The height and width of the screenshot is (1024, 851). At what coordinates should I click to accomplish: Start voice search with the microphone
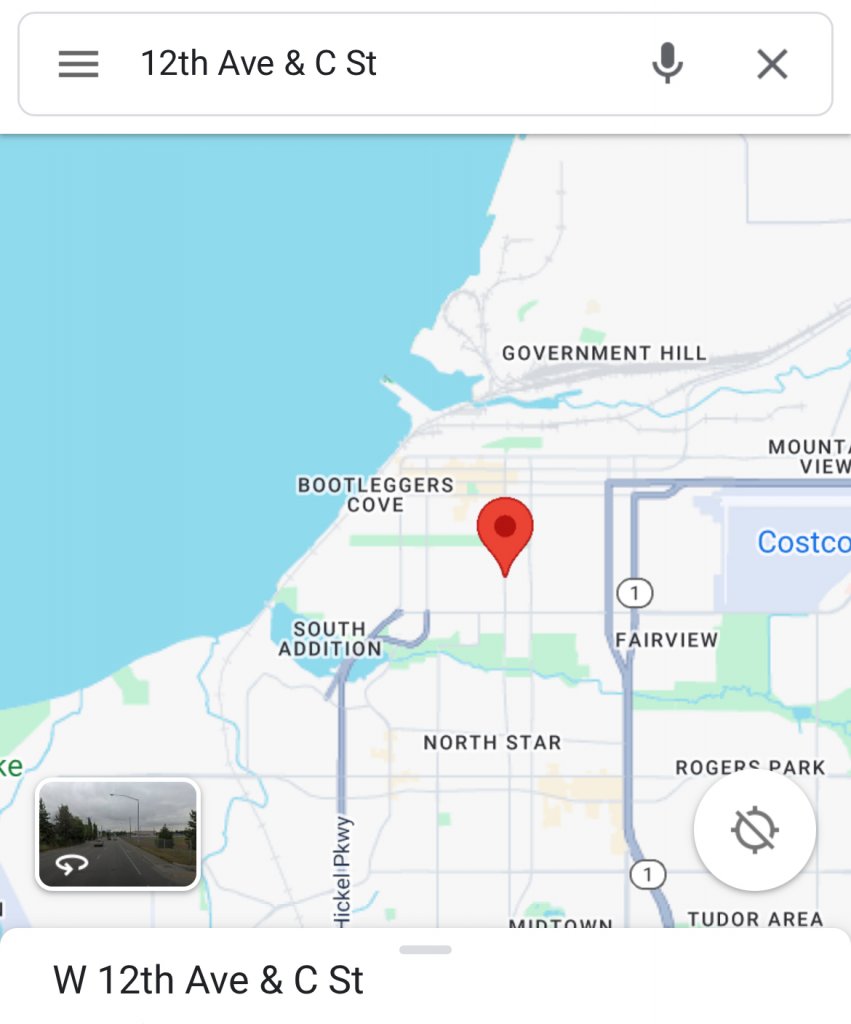tap(667, 65)
